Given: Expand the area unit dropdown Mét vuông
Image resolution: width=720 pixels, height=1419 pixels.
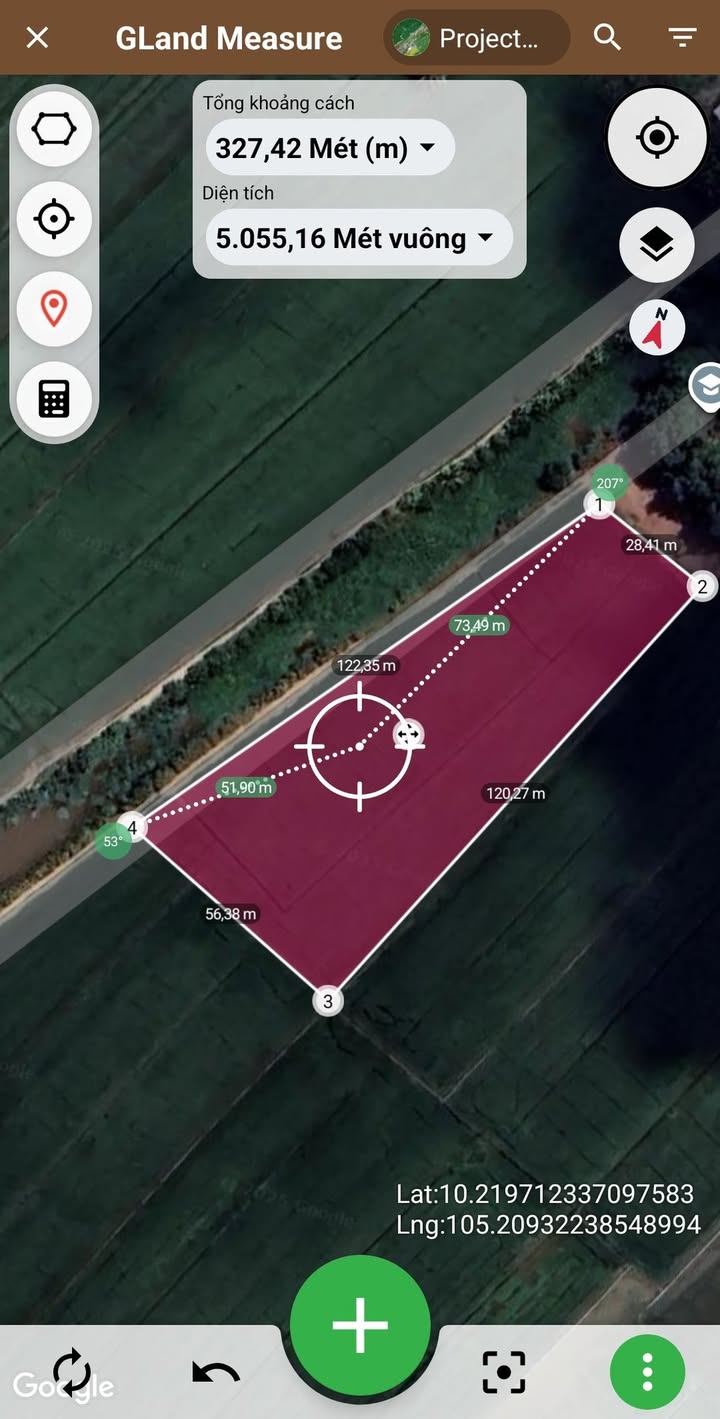Looking at the screenshot, I should coord(359,239).
